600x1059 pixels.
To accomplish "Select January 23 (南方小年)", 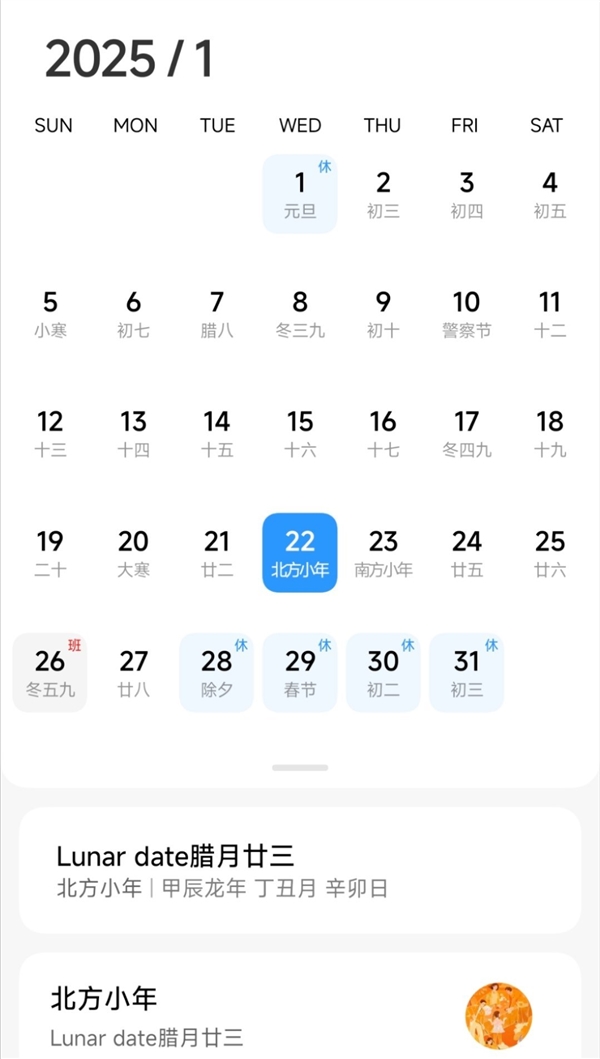I will [x=383, y=553].
